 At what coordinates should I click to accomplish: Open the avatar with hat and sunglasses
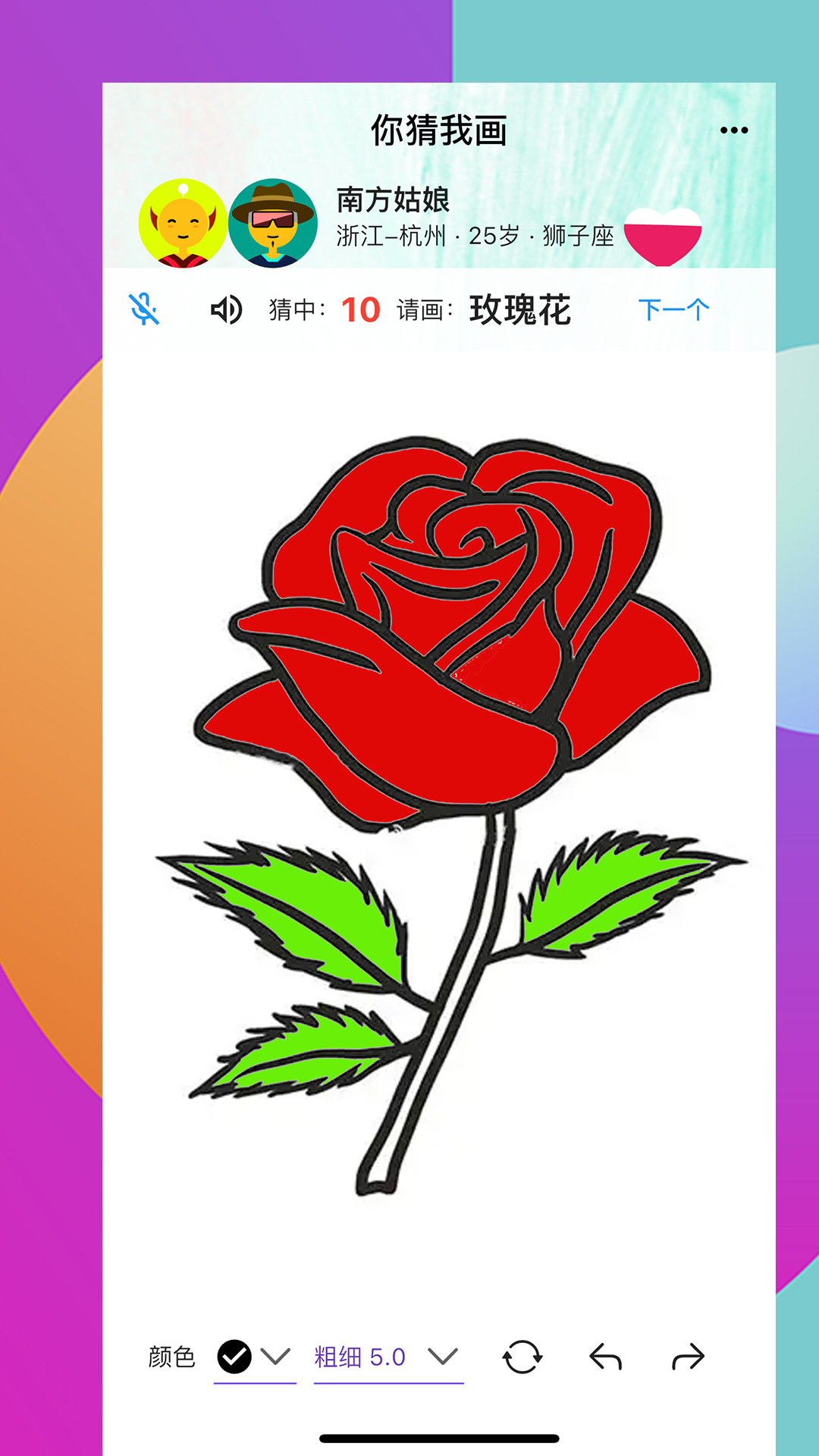tap(273, 224)
